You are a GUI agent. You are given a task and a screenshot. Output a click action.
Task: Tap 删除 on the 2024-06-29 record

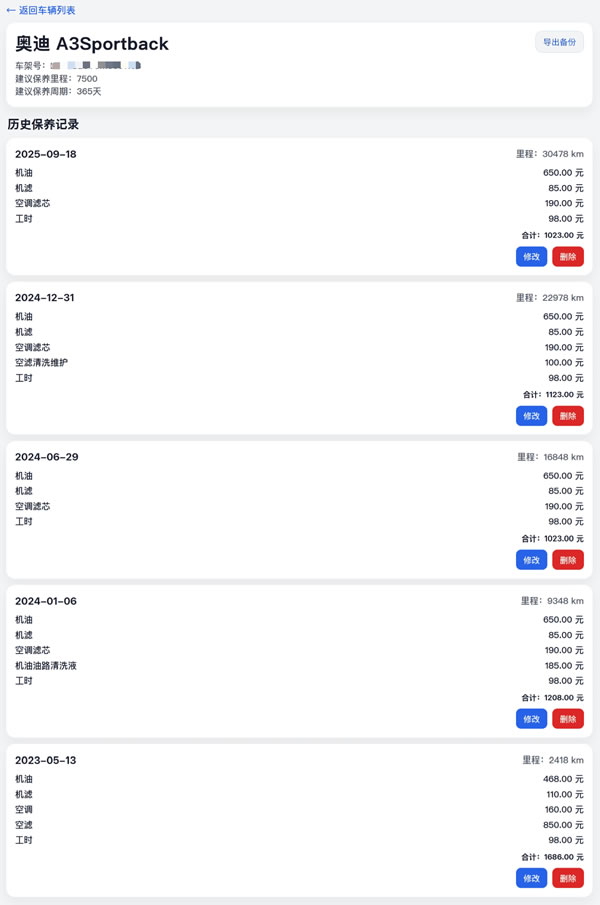point(568,560)
